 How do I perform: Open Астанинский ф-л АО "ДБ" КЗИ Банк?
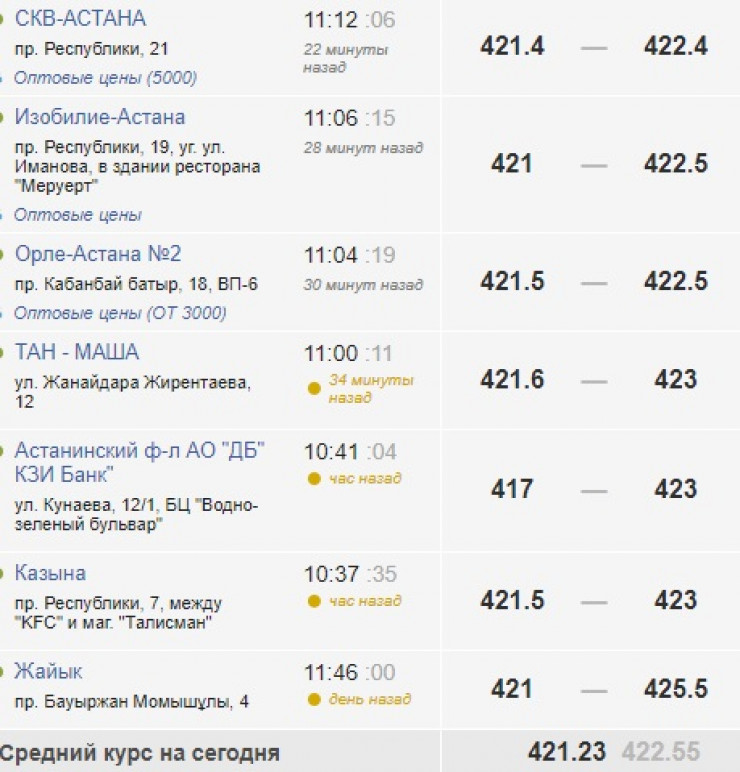point(139,462)
